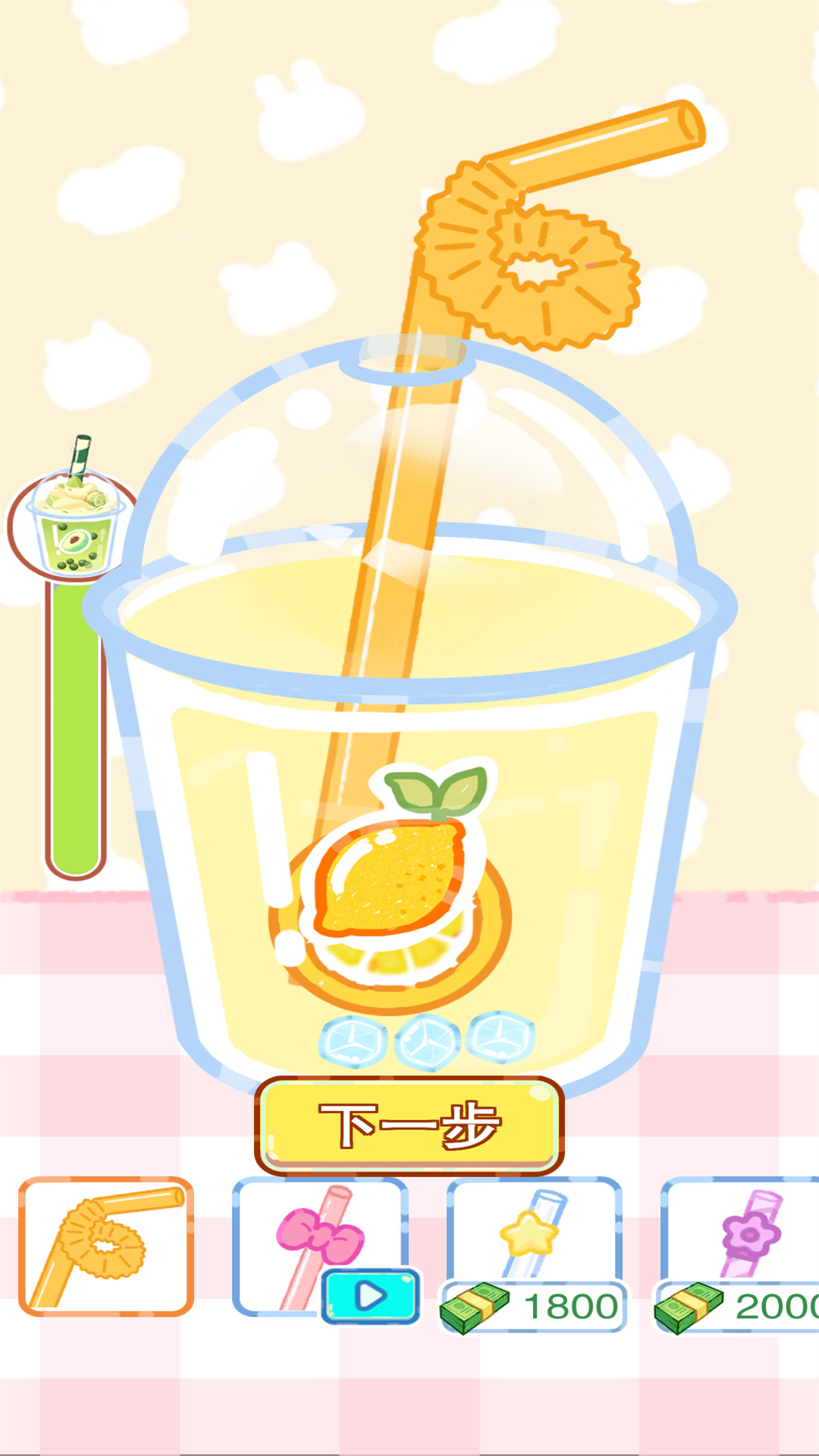Unlock the pink bow straw via video

370,1295
